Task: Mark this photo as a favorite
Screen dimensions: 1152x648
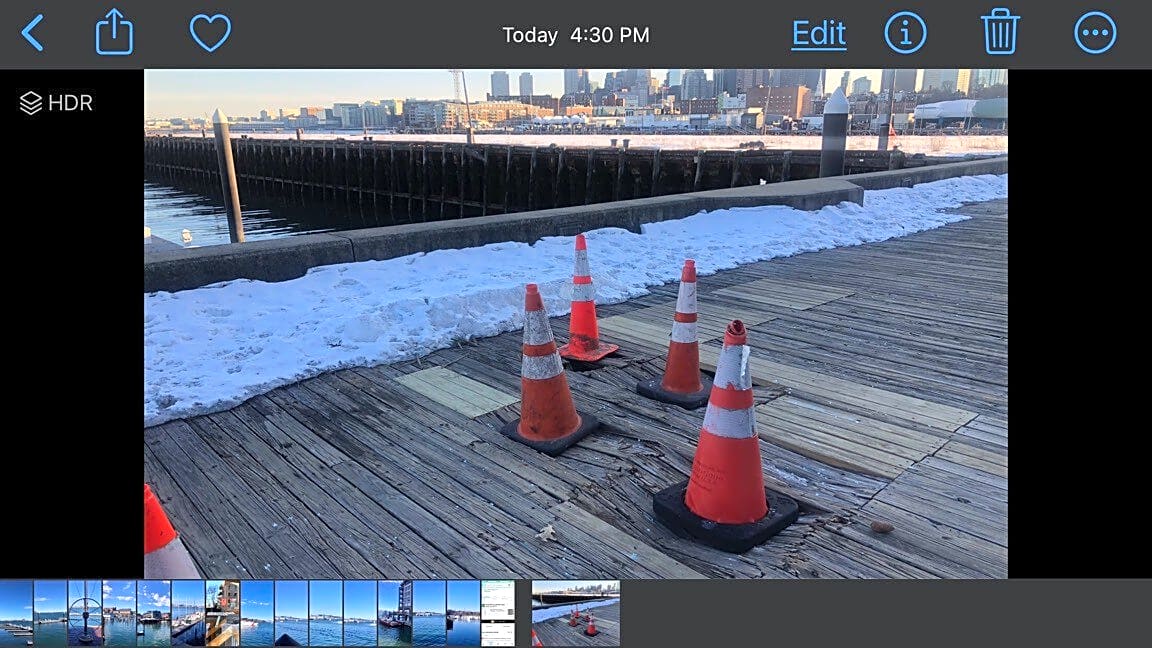Action: pyautogui.click(x=210, y=34)
